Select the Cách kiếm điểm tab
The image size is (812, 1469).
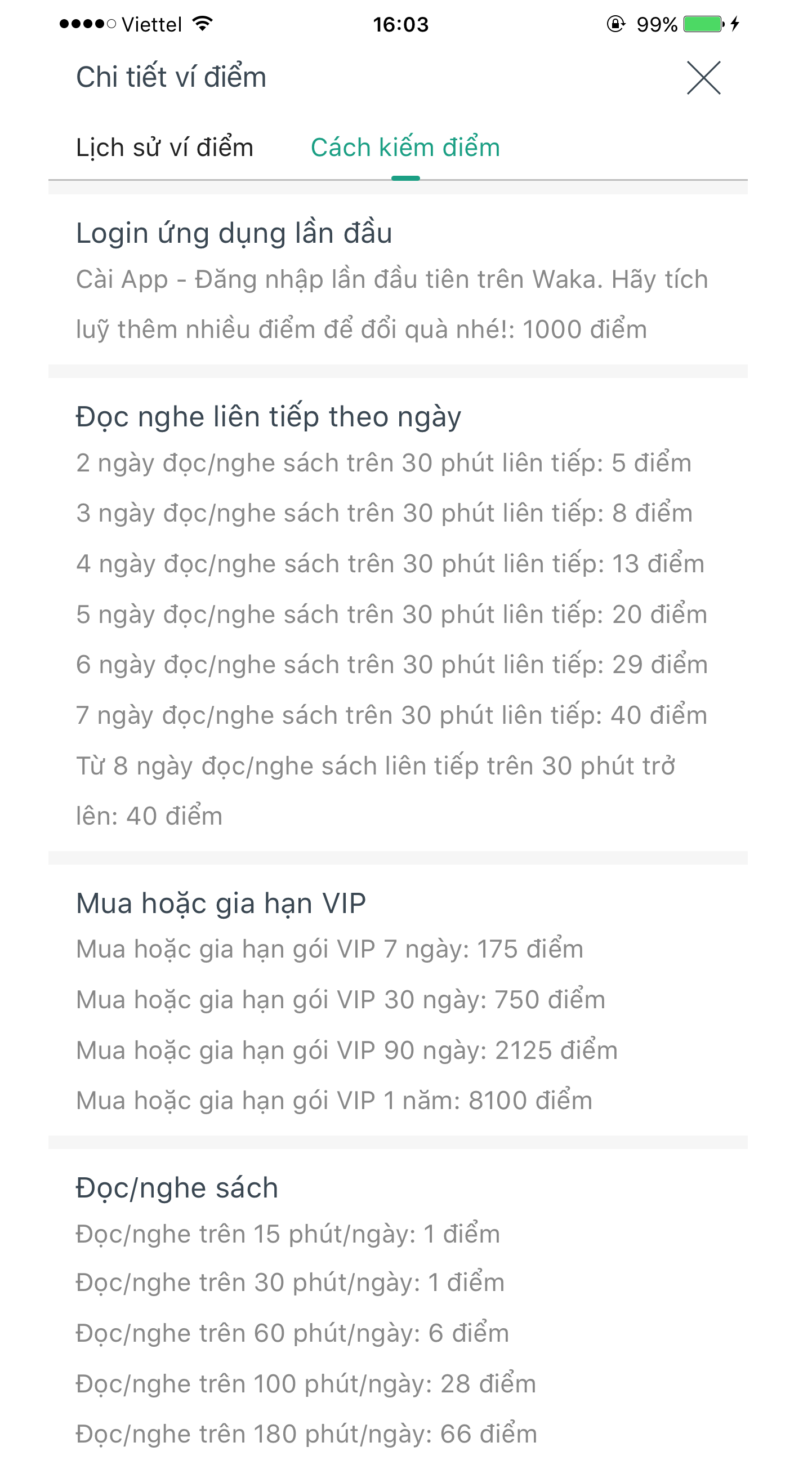click(405, 148)
